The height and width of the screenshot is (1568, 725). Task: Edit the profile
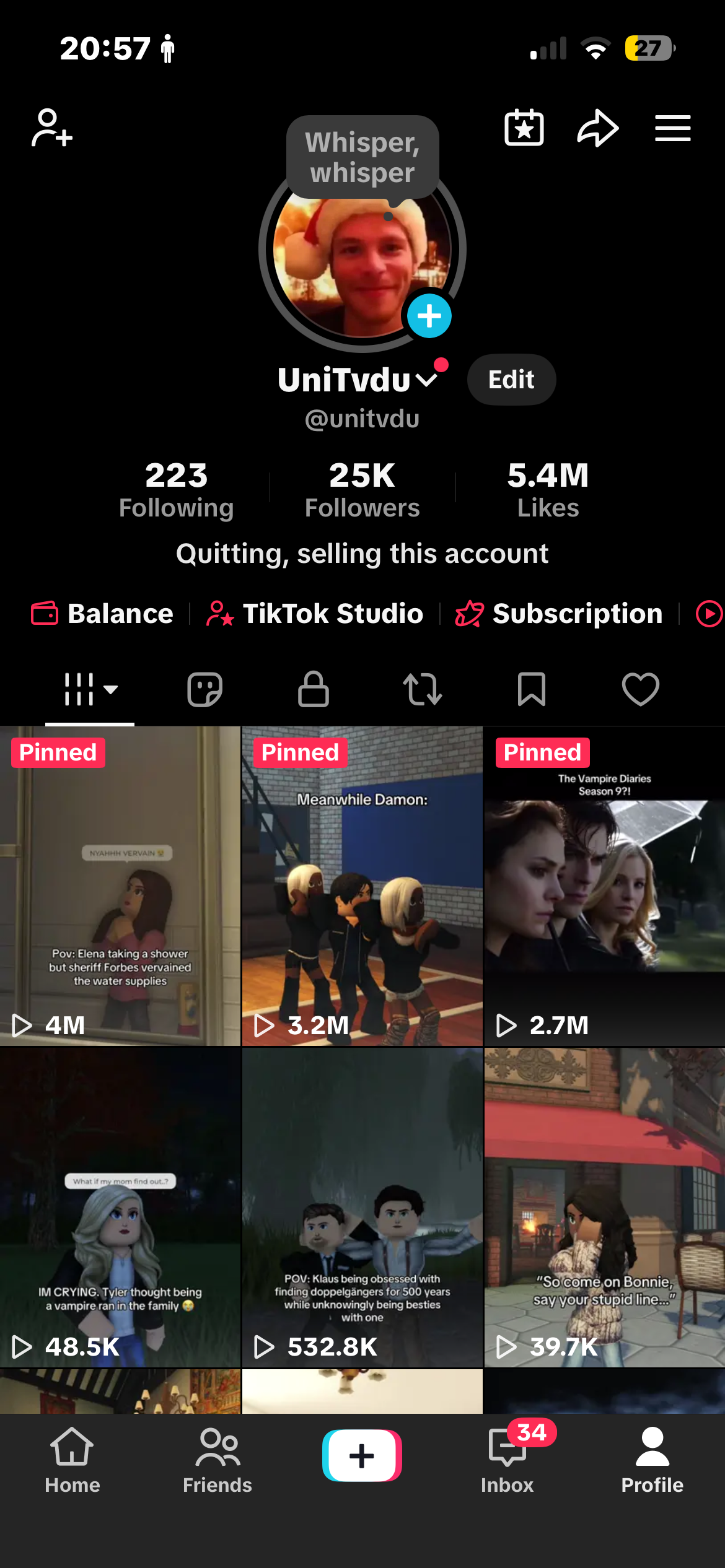[511, 380]
